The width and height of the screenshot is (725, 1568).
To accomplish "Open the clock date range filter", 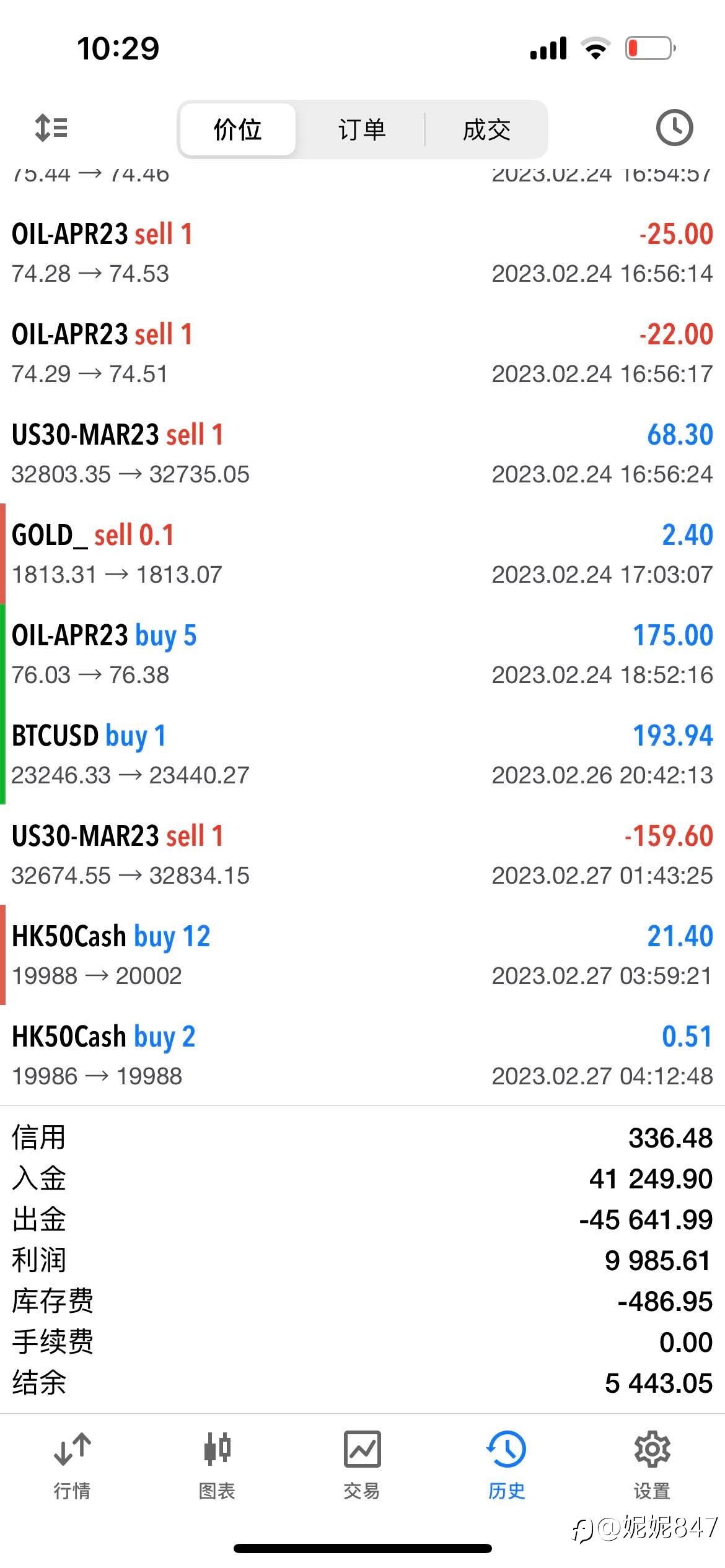I will coord(674,128).
